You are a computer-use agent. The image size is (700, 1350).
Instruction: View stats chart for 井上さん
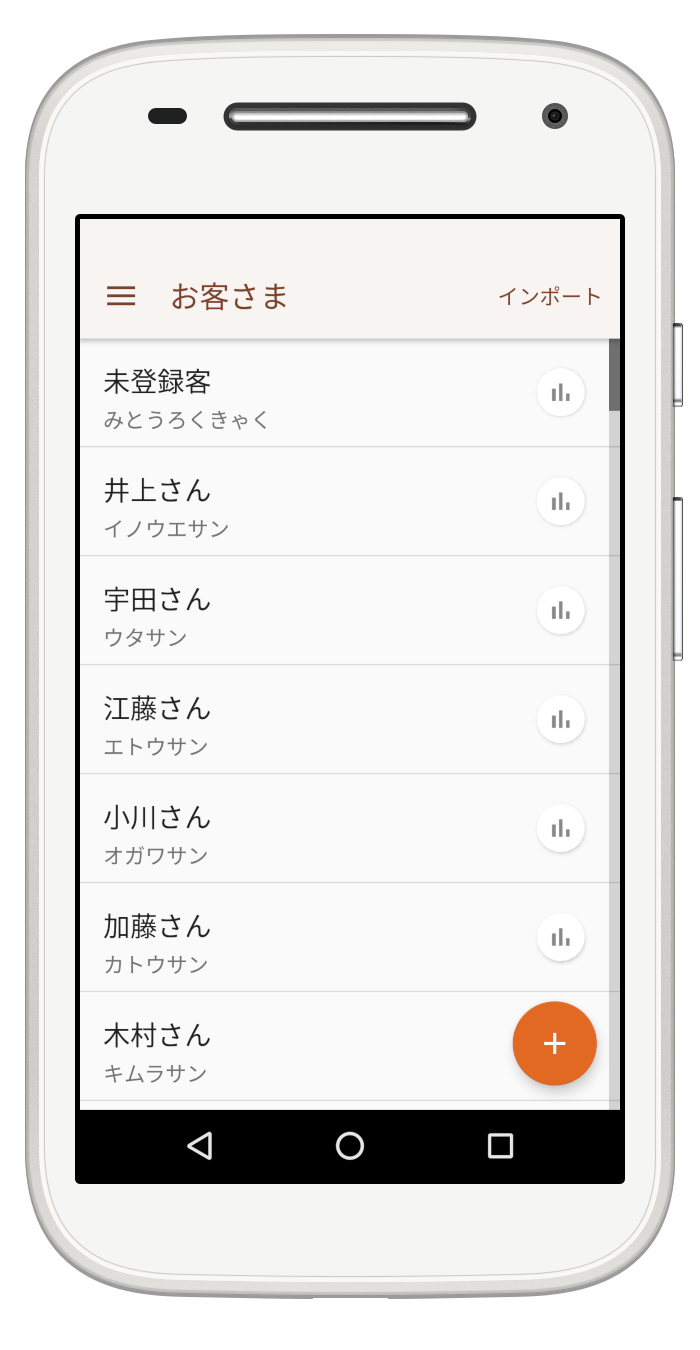pos(561,501)
